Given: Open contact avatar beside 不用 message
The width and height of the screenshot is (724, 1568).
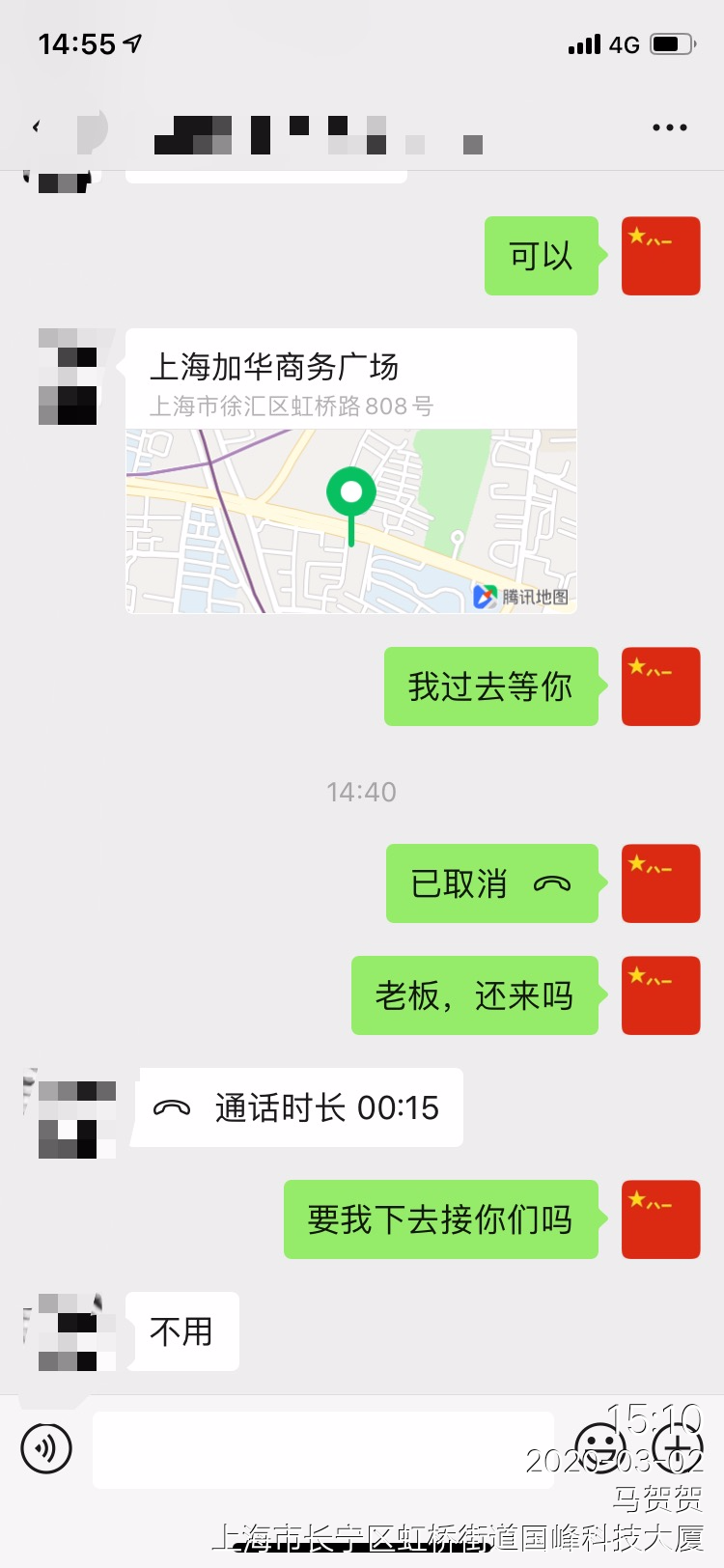Looking at the screenshot, I should click(70, 1331).
